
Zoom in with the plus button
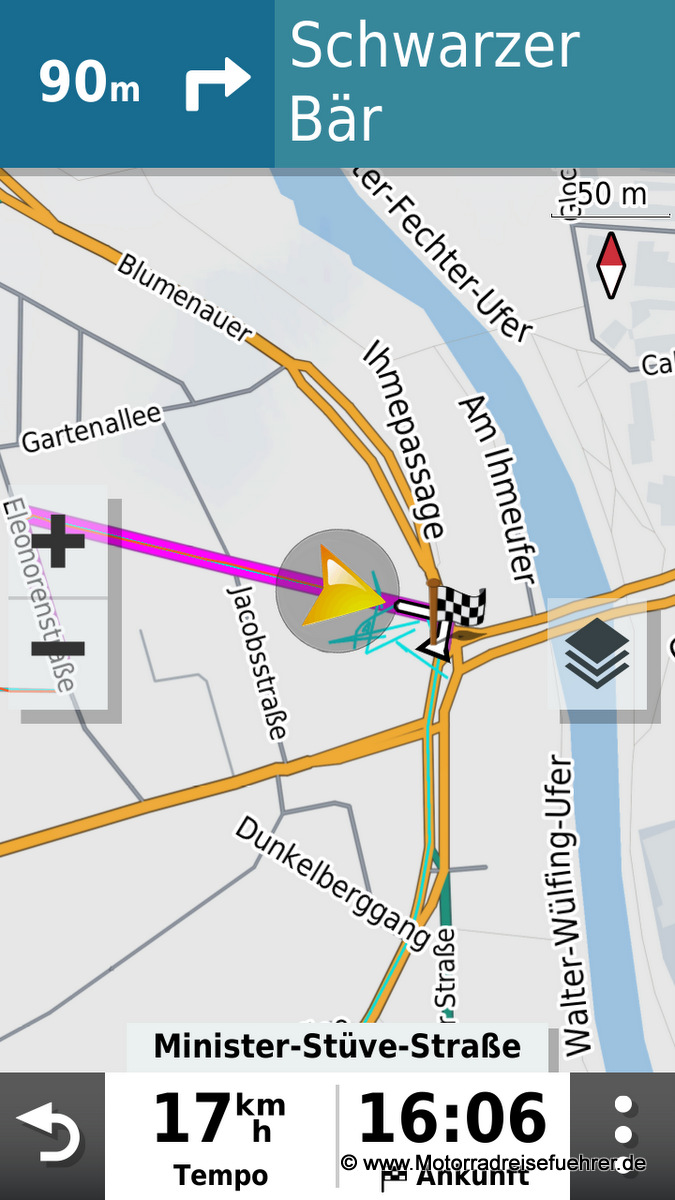[x=58, y=544]
